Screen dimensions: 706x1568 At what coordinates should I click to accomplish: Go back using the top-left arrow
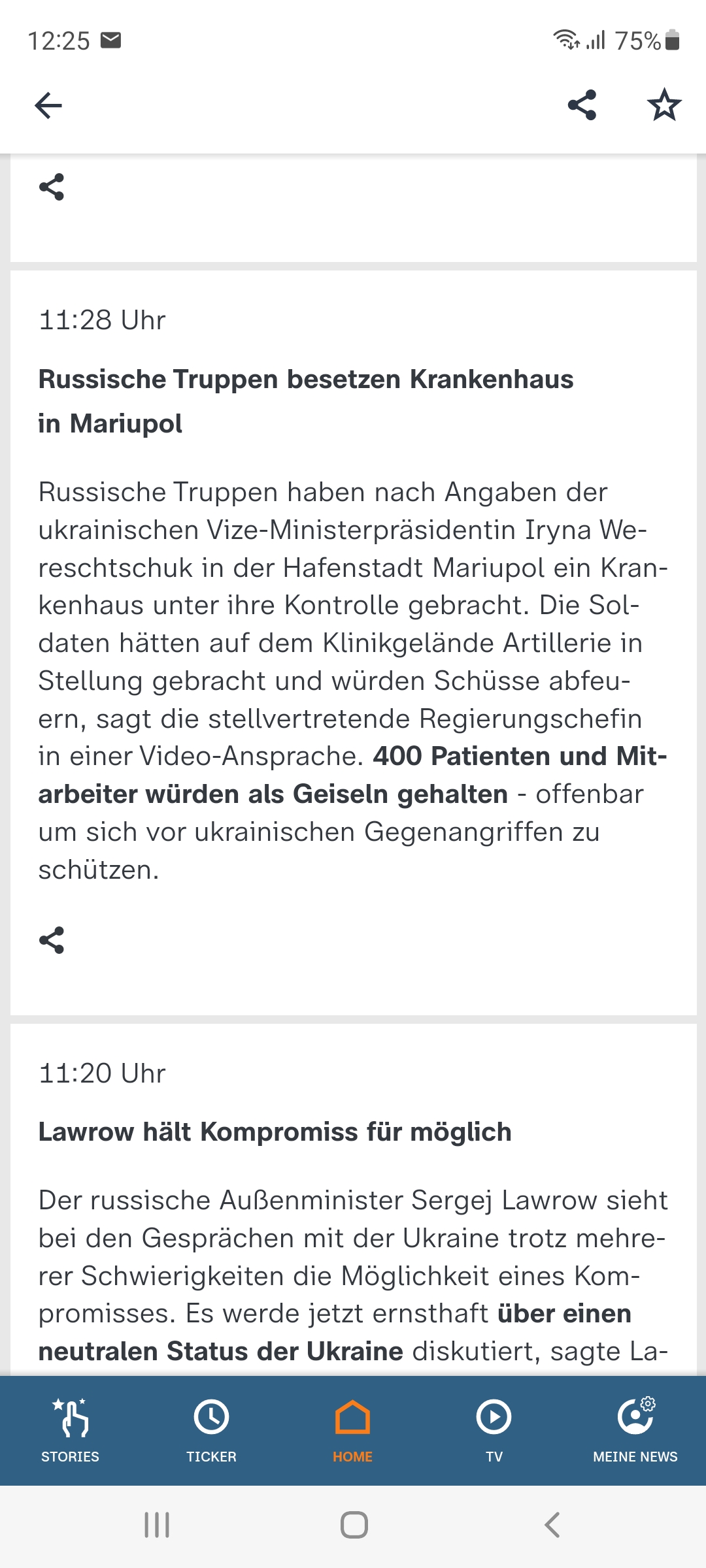click(48, 105)
